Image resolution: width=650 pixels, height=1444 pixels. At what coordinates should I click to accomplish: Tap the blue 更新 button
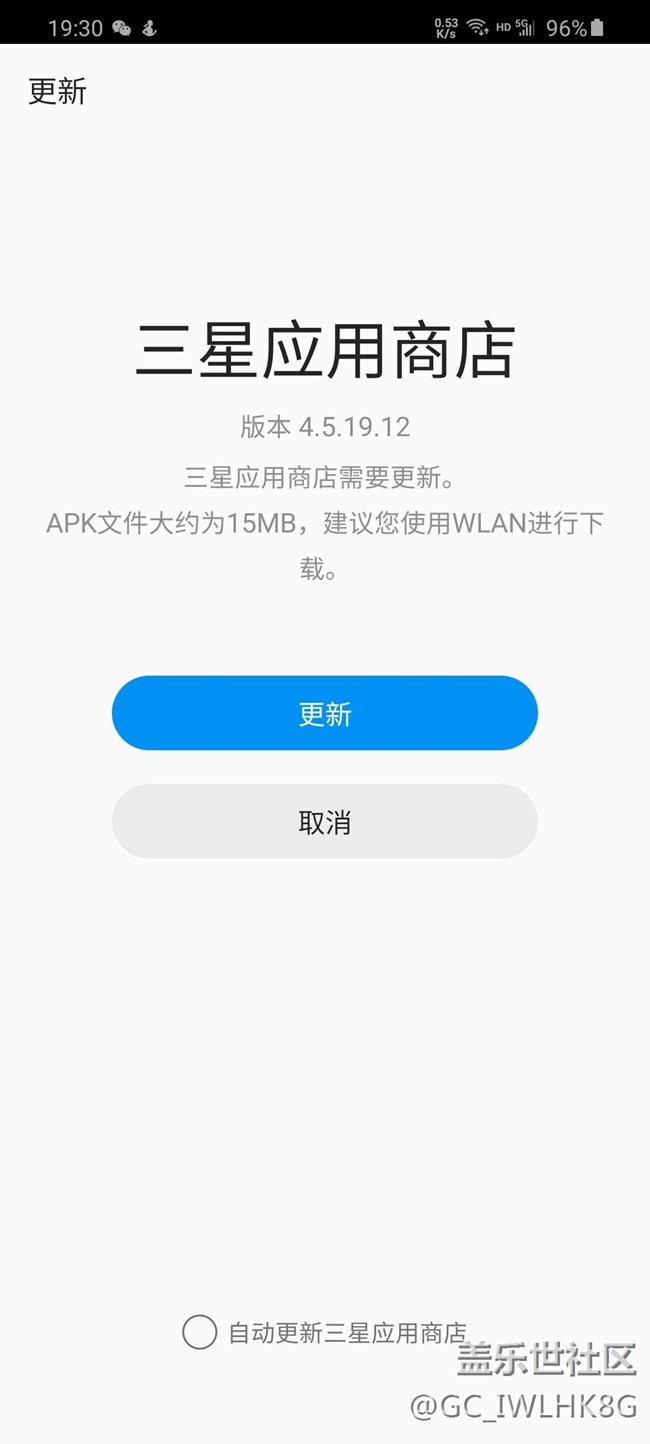coord(325,713)
